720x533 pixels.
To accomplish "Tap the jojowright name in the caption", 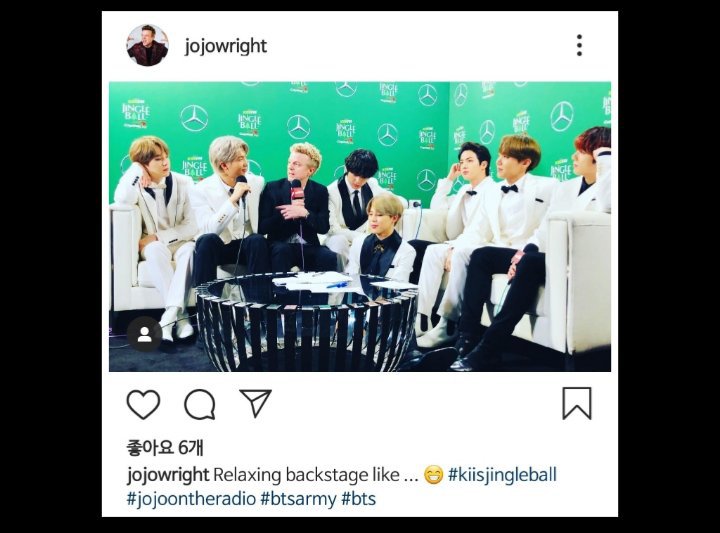I will pos(168,474).
